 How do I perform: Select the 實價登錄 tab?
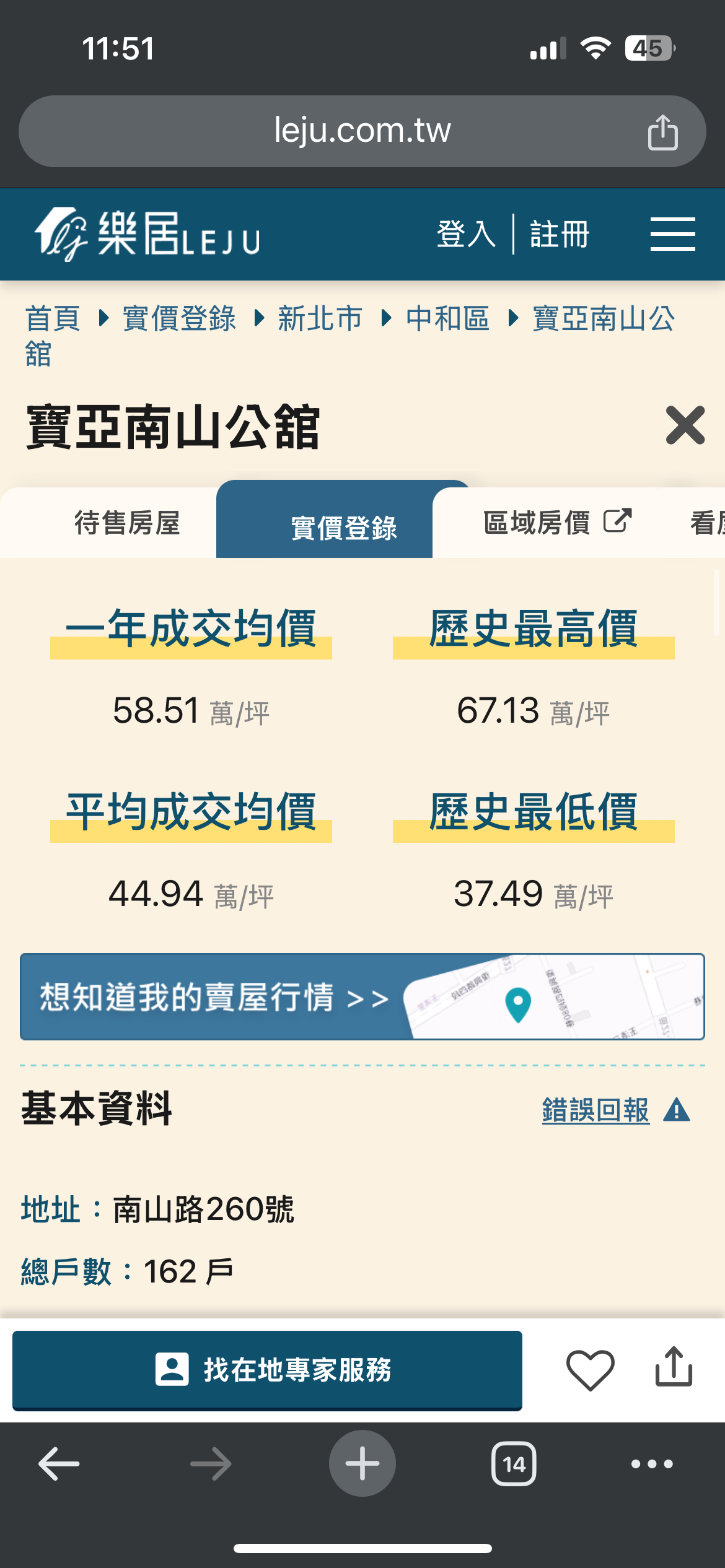click(x=343, y=526)
